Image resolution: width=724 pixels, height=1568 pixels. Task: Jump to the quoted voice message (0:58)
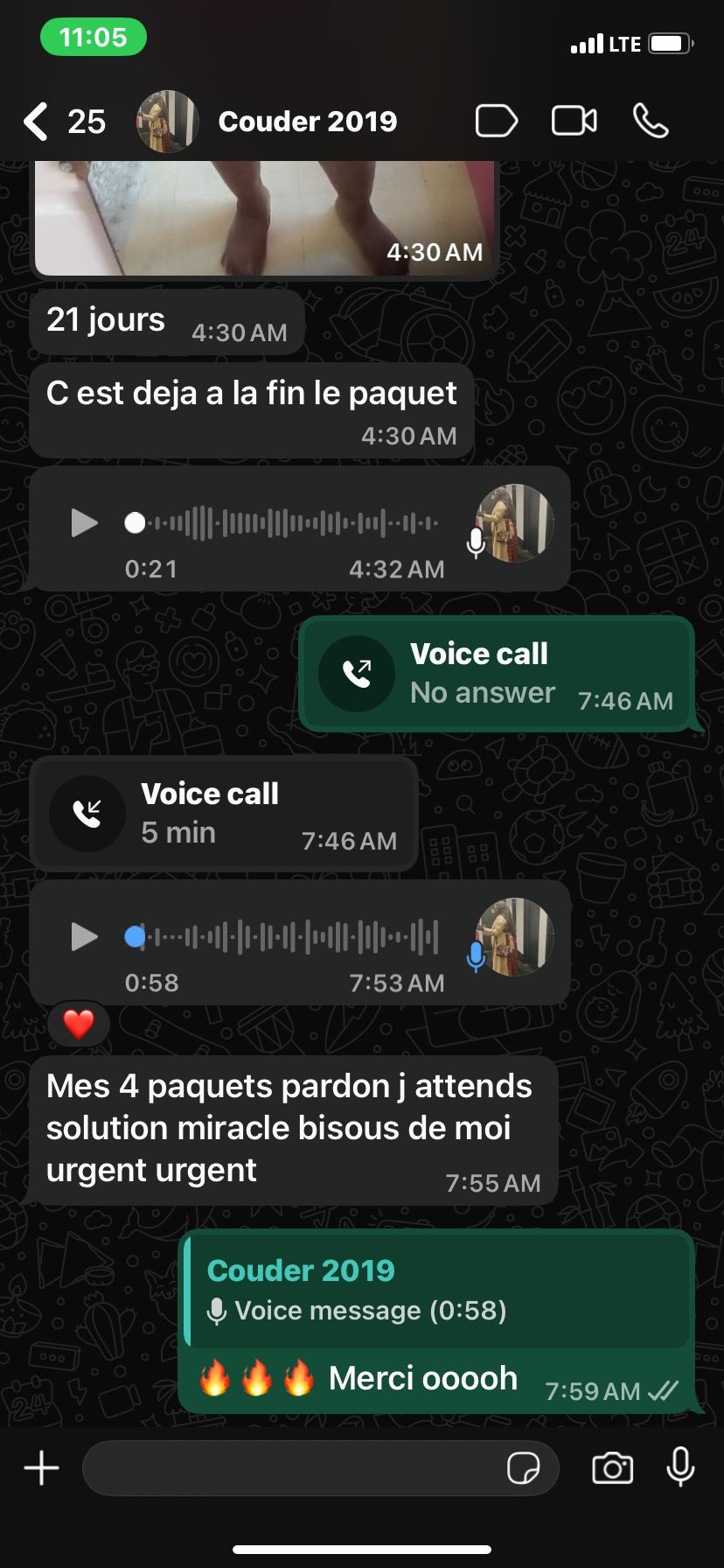point(437,1291)
